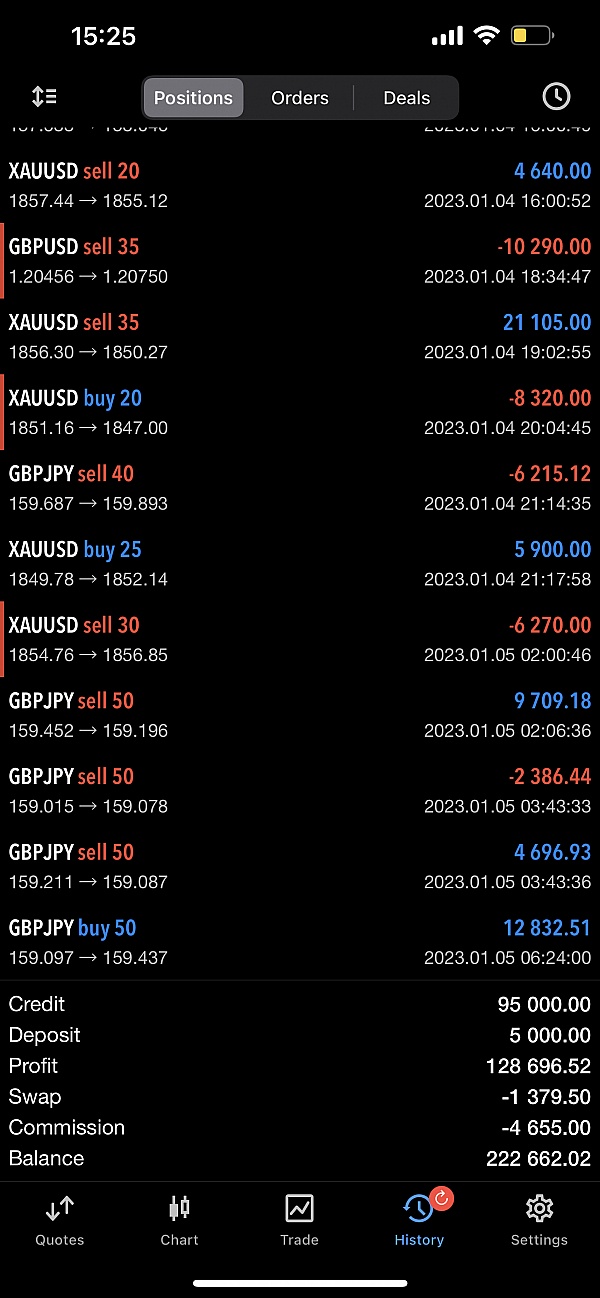Expand the XAUUSD buy 20 position

[x=300, y=412]
